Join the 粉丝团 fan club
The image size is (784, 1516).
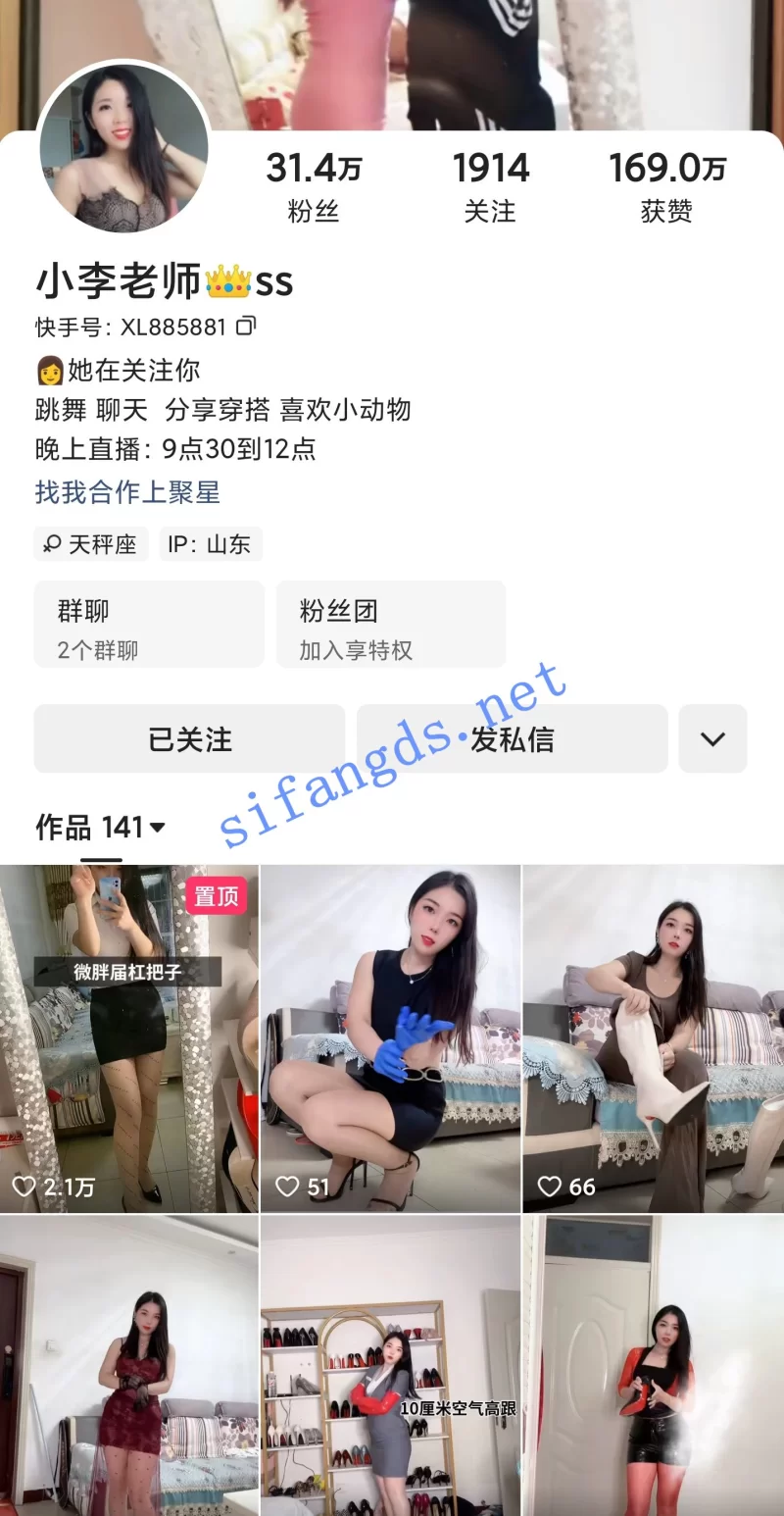coord(390,625)
